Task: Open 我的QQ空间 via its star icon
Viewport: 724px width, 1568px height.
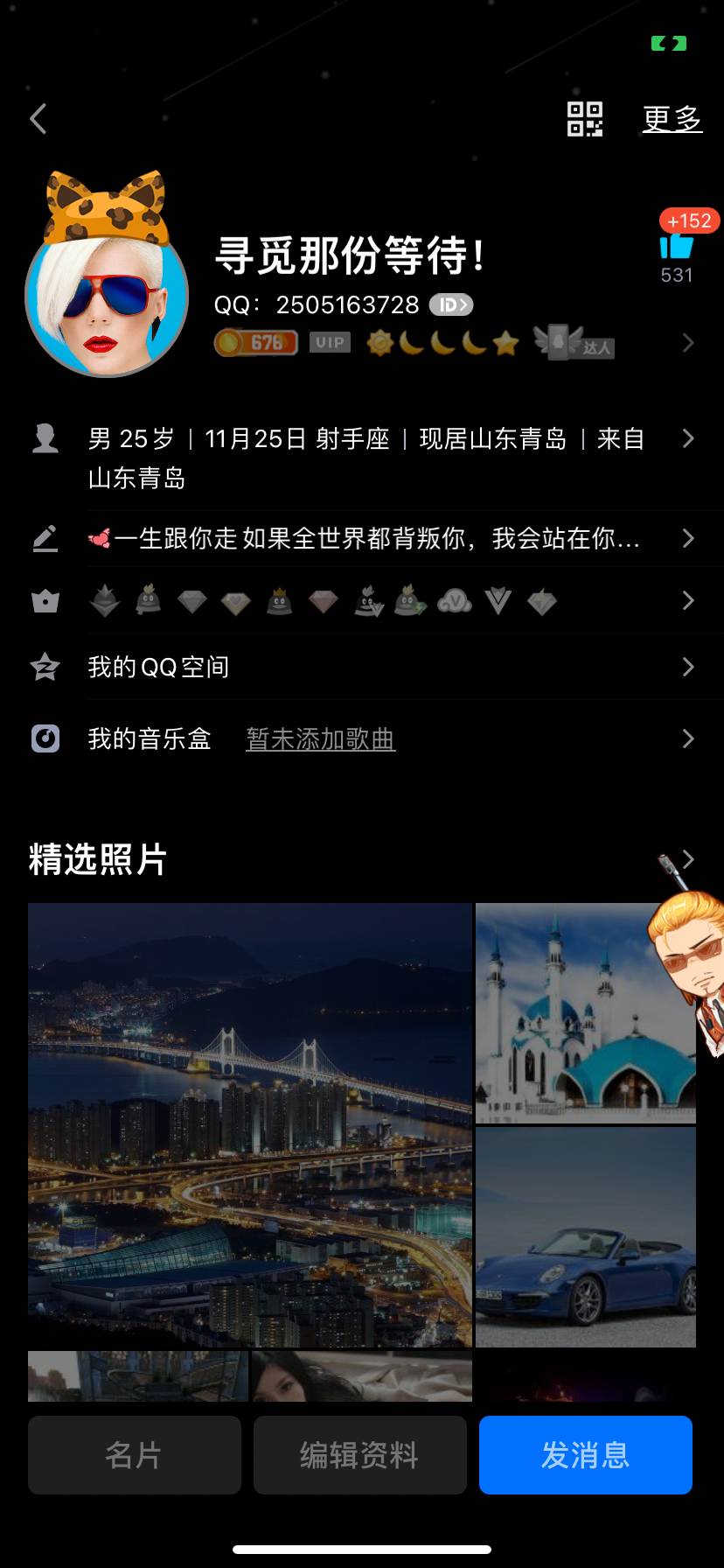Action: point(45,667)
